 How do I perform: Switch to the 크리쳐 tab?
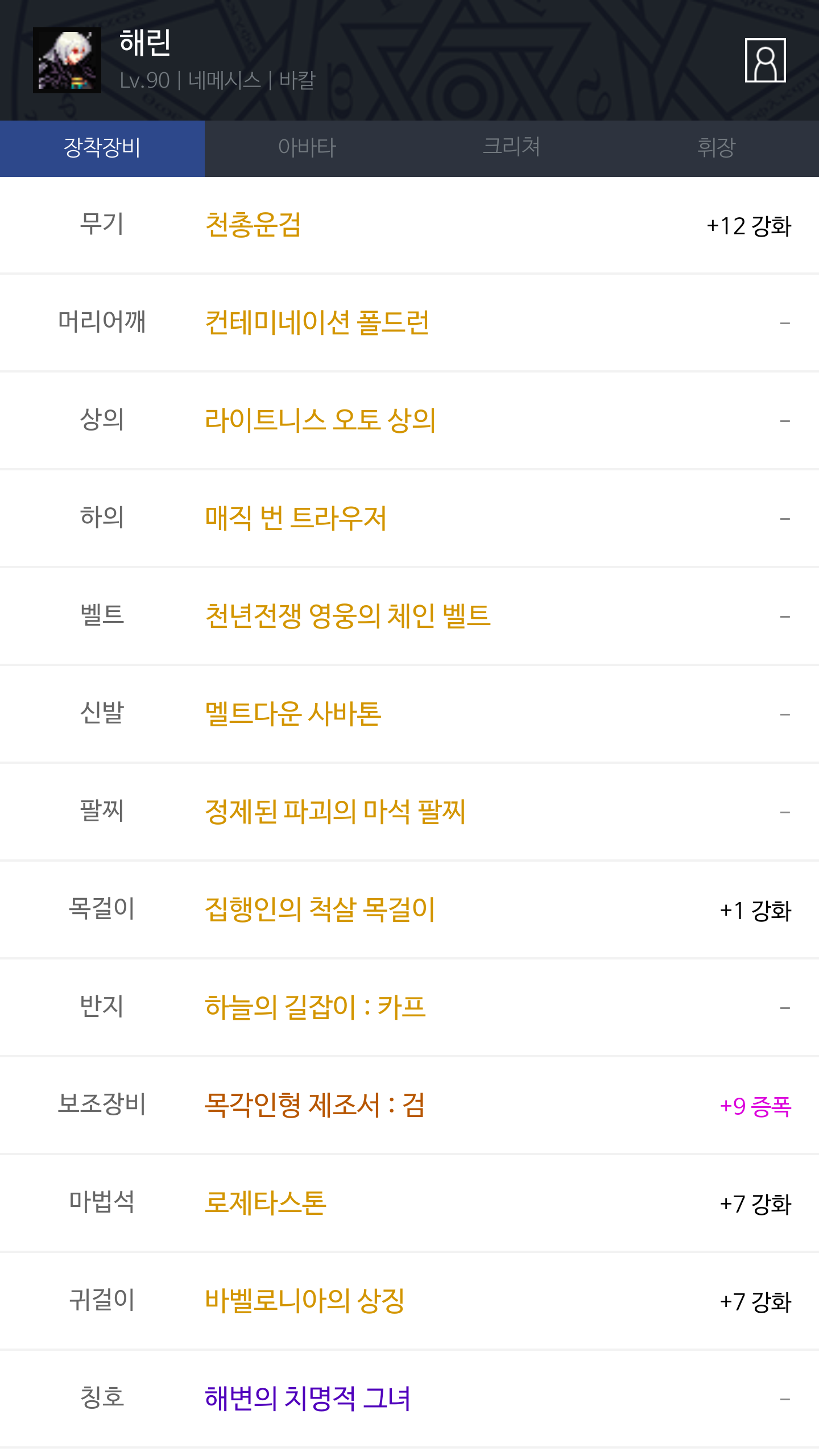click(512, 148)
